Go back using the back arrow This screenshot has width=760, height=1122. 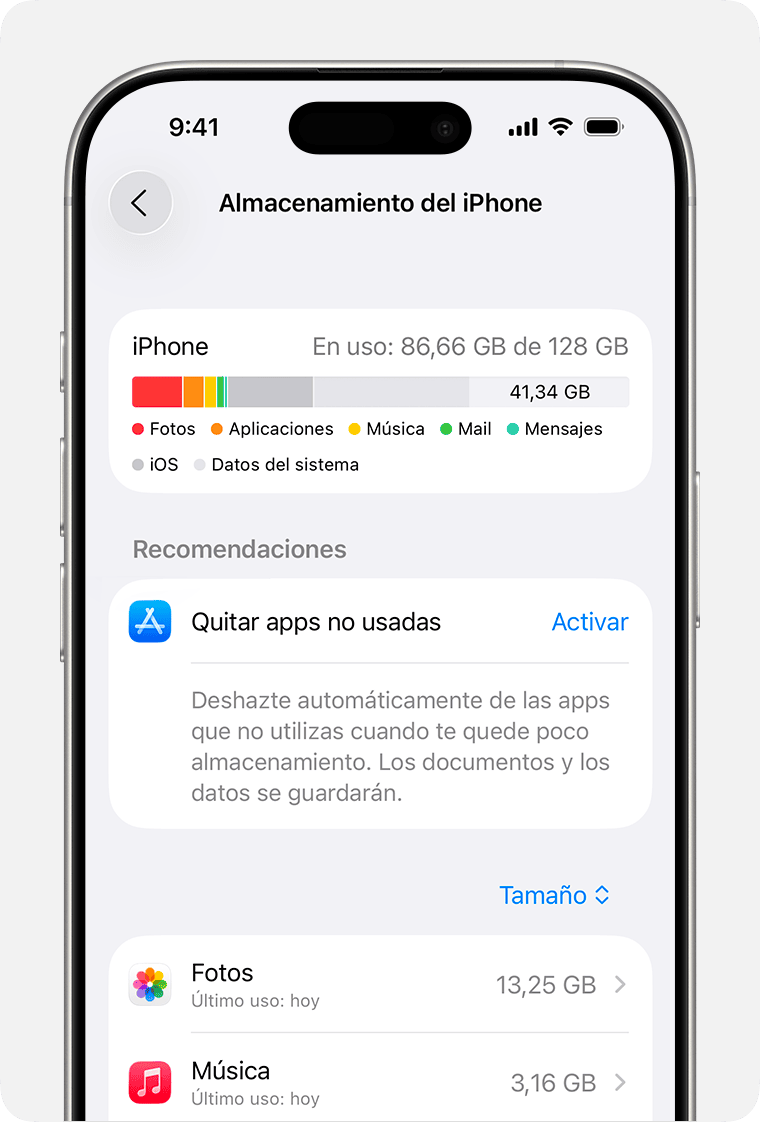pyautogui.click(x=140, y=203)
